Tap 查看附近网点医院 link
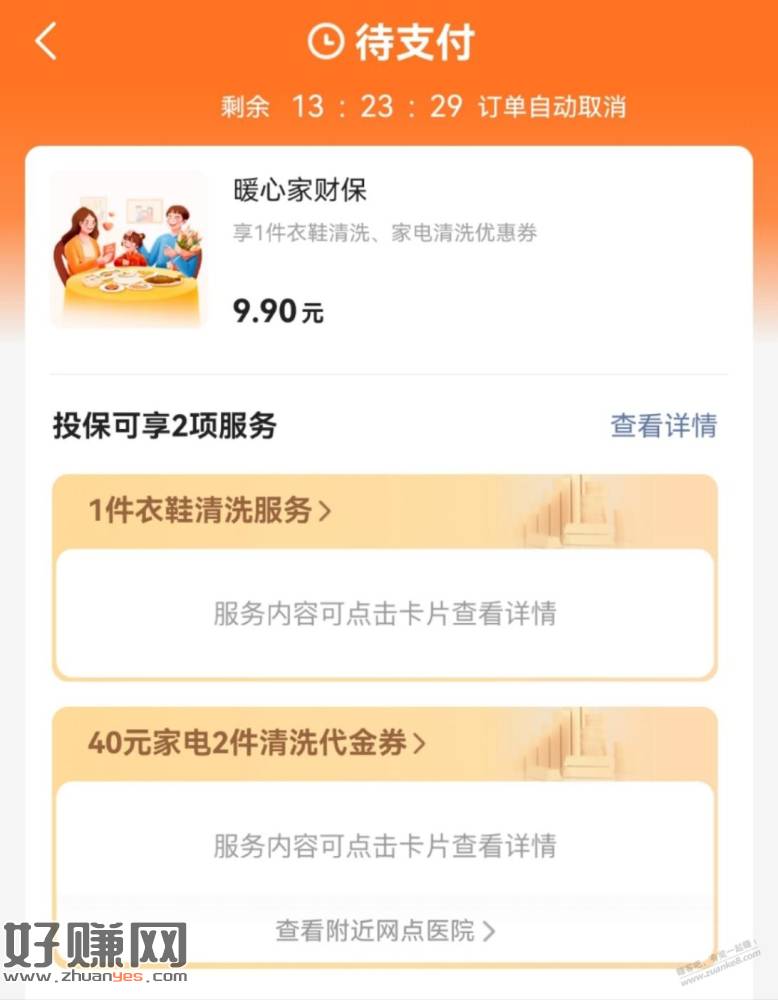The width and height of the screenshot is (778, 1000). 385,931
